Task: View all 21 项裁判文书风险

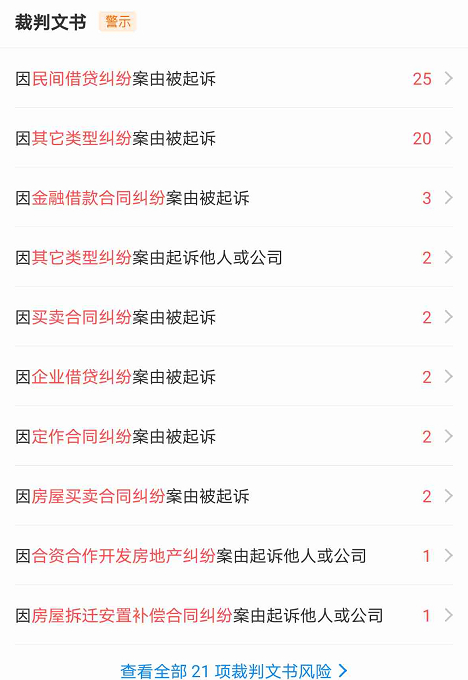Action: coord(234,670)
